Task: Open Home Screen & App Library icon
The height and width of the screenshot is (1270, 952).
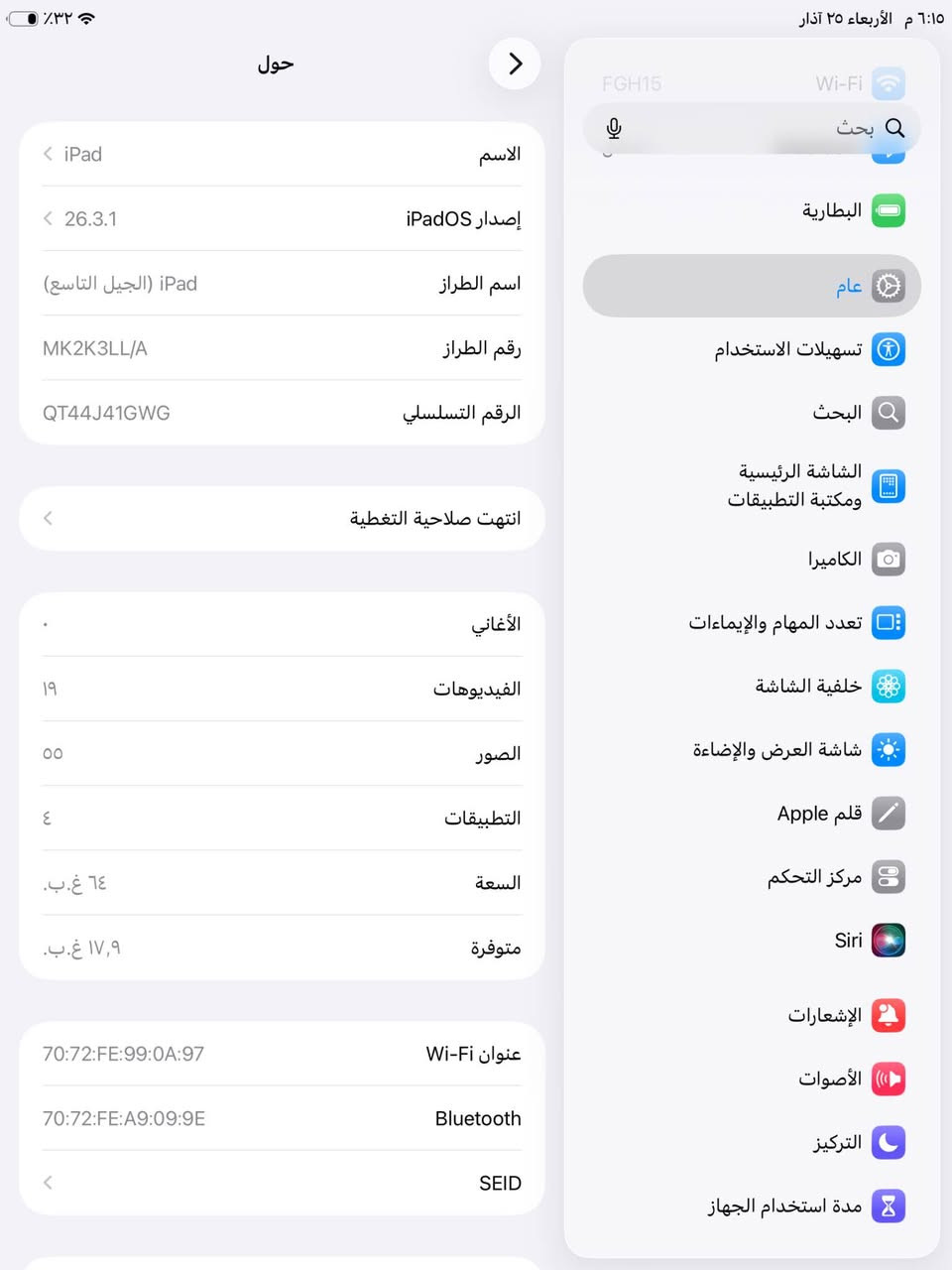Action: (889, 485)
